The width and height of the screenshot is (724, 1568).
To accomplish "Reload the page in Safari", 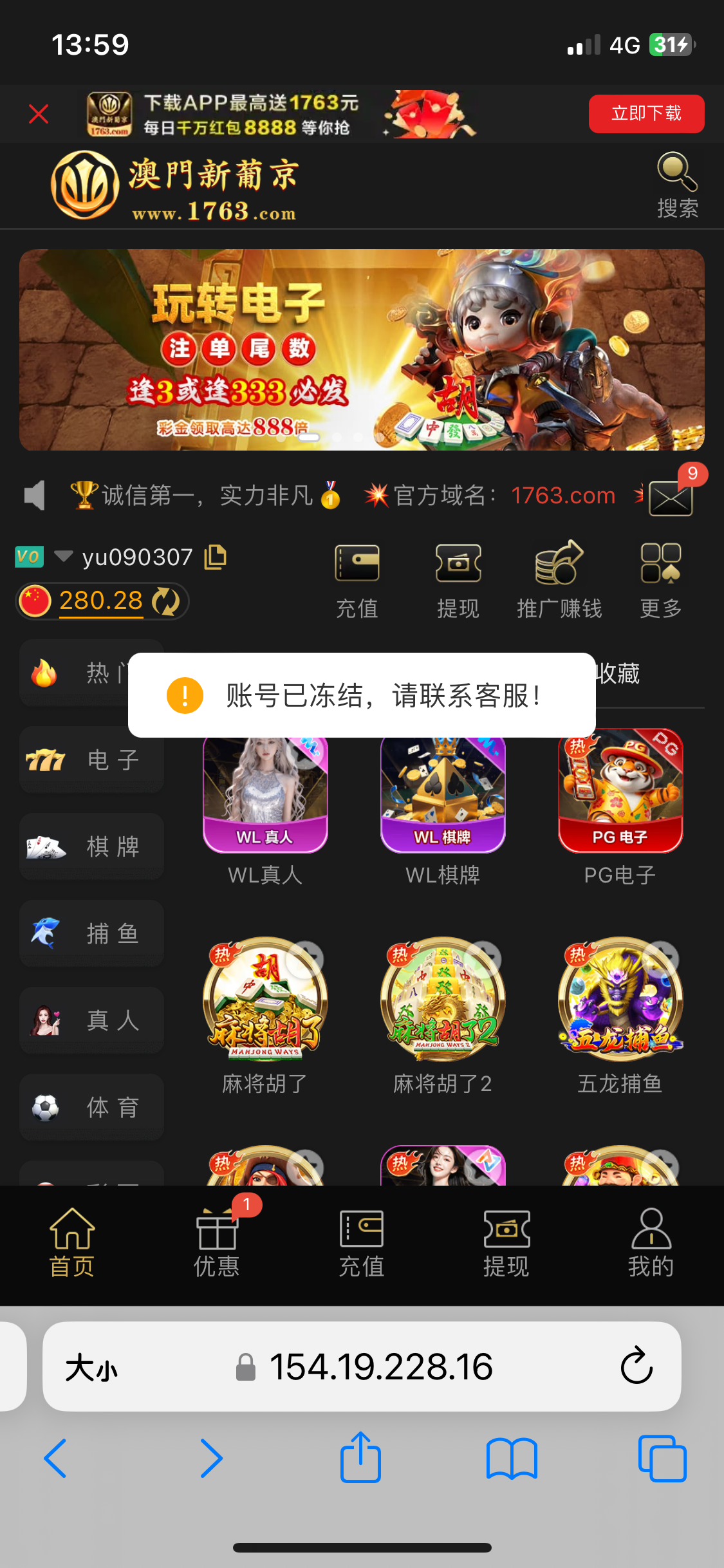I will 636,1366.
